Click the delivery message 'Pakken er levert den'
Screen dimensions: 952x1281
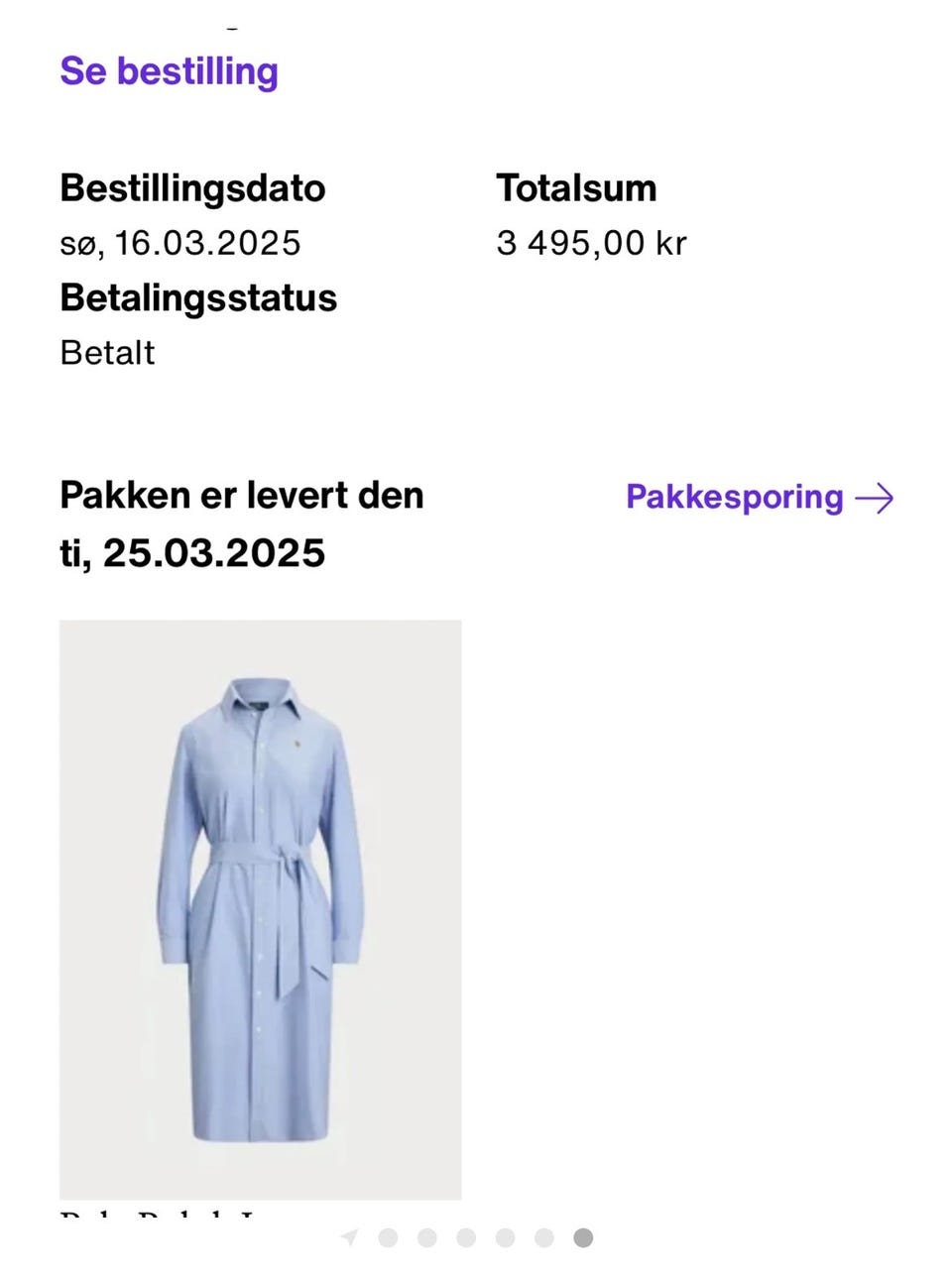tap(242, 495)
